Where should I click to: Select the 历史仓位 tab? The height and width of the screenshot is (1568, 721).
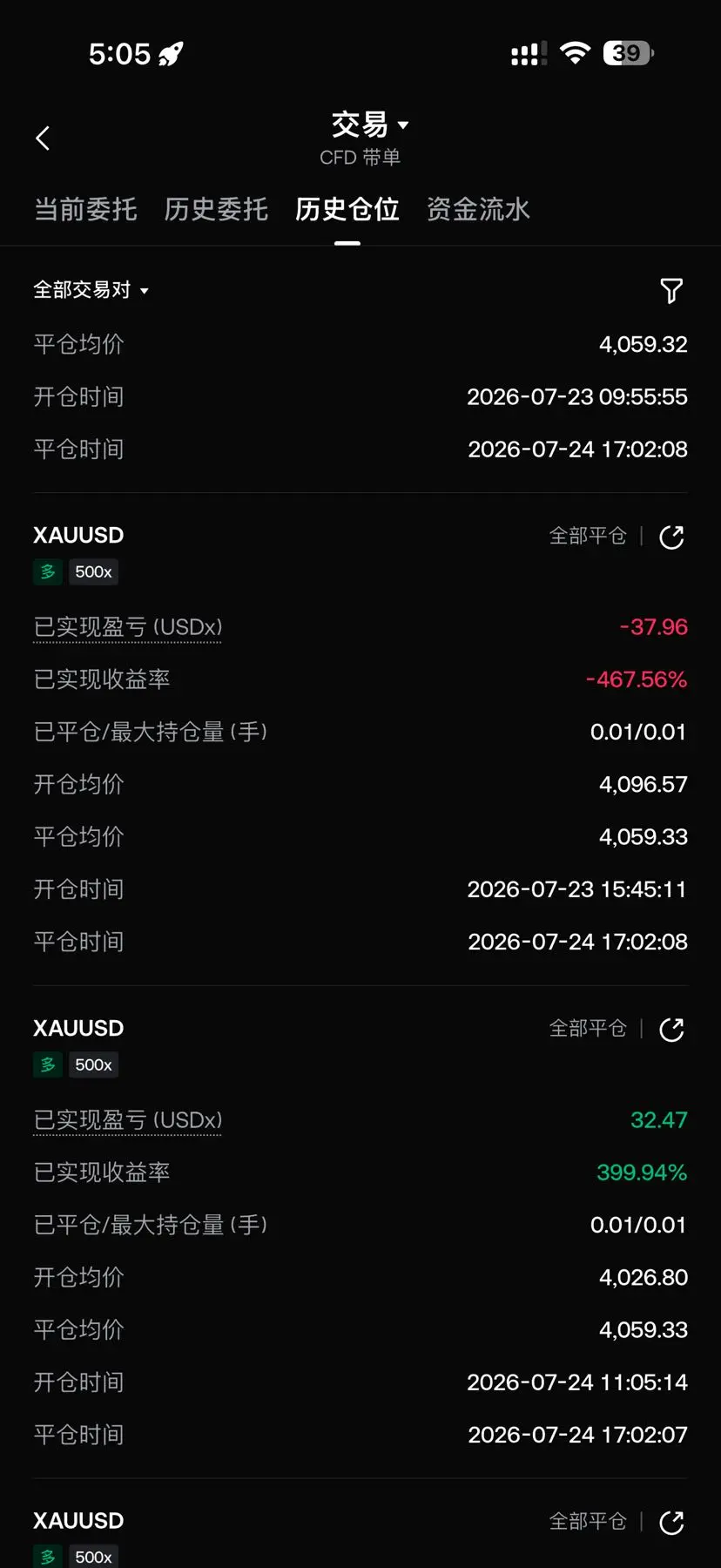click(347, 209)
